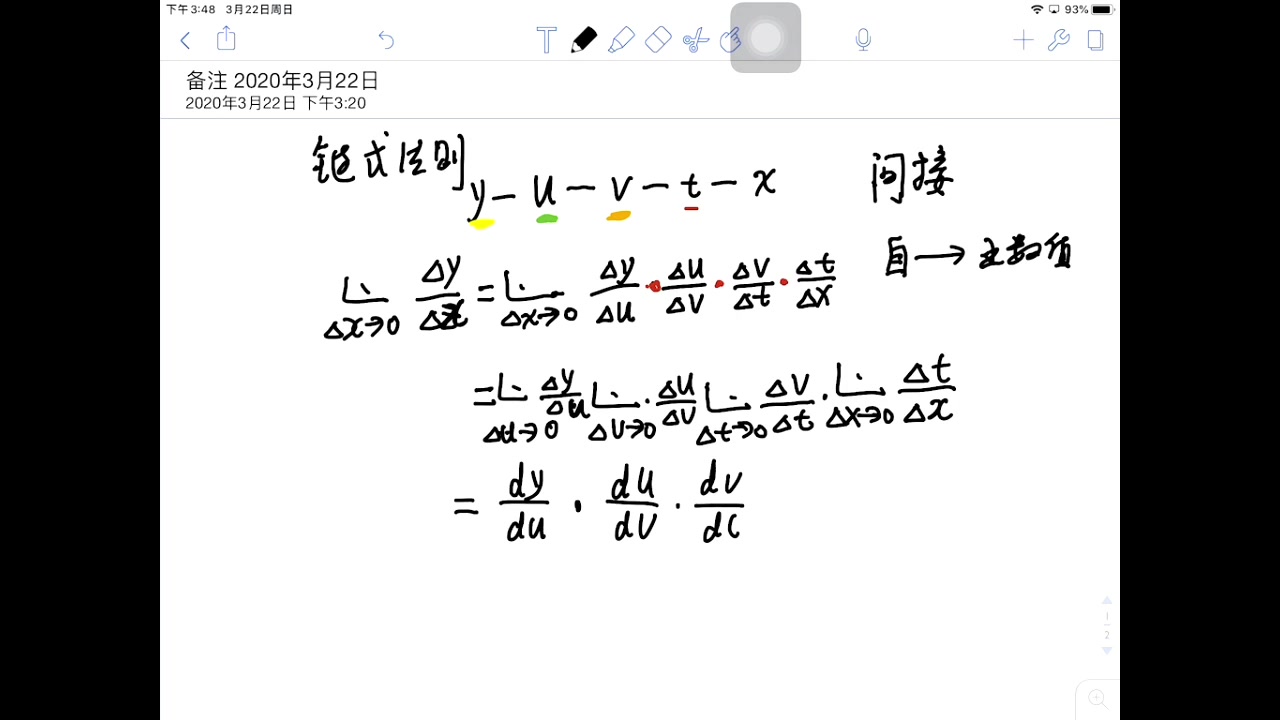Open the zoom magnifier at the bottom corner
This screenshot has height=720, width=1280.
point(1097,699)
